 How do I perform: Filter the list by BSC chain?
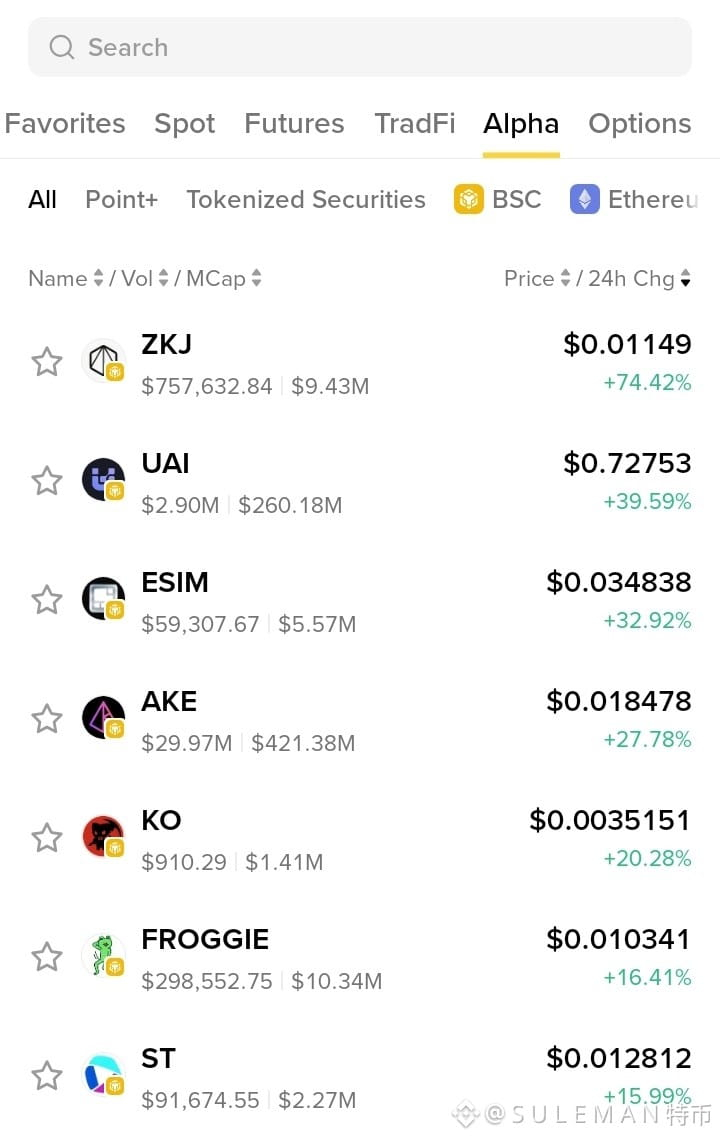pyautogui.click(x=497, y=199)
